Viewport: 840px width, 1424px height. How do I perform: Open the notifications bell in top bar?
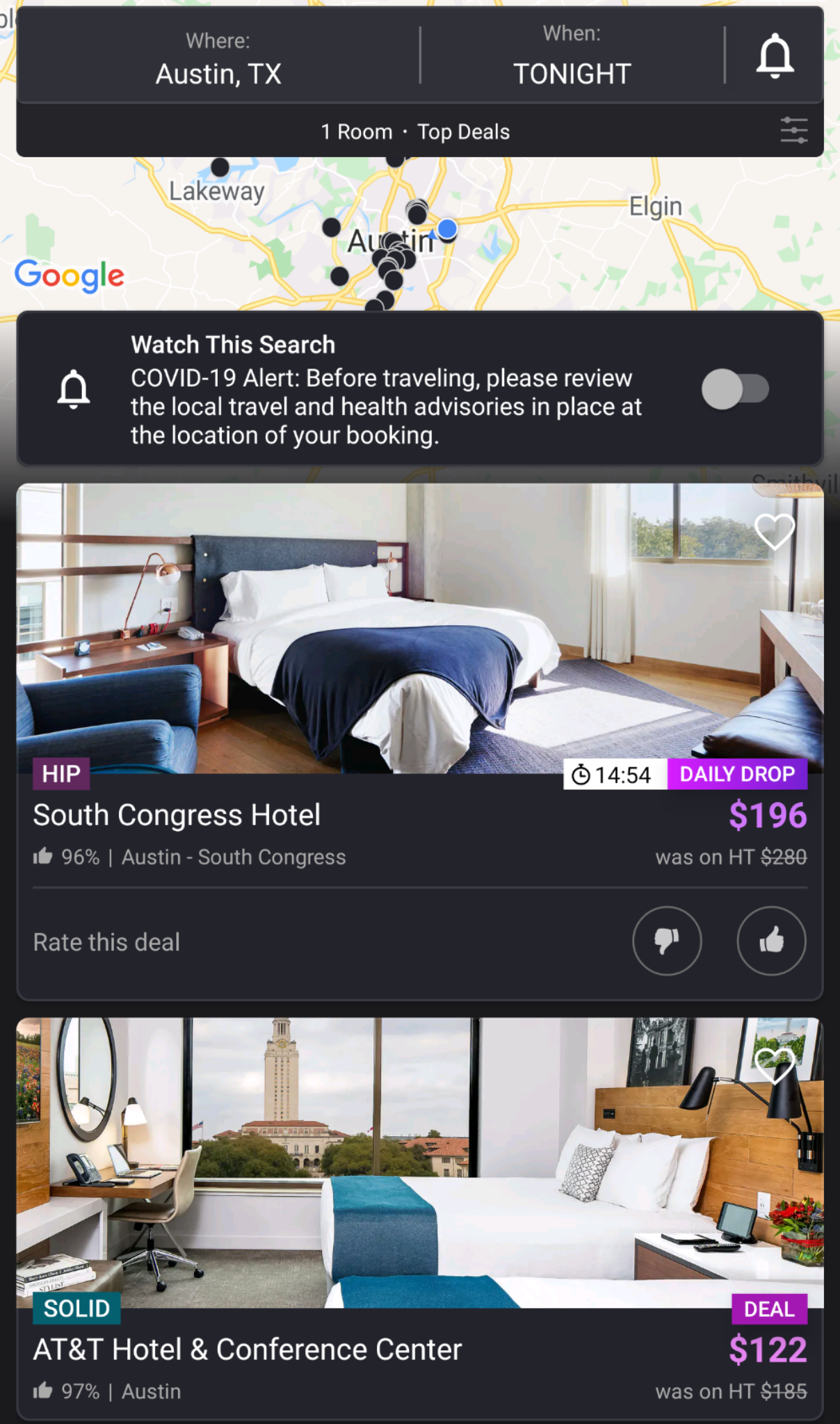coord(775,57)
